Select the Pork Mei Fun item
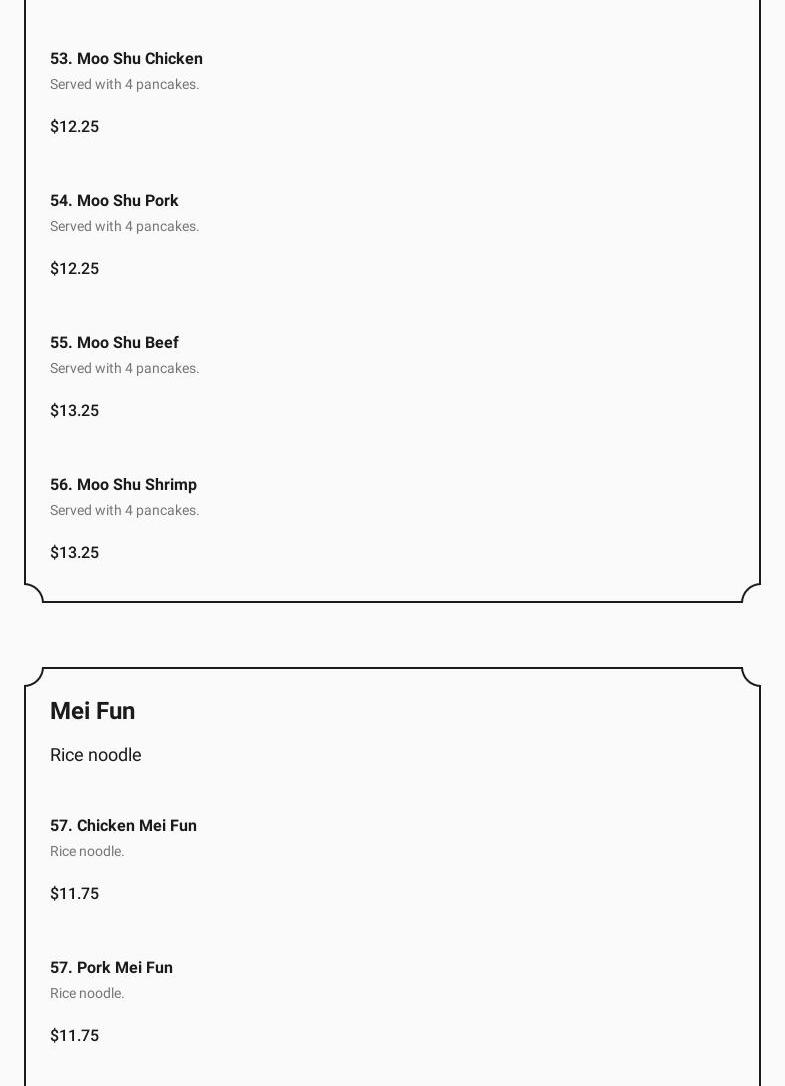This screenshot has height=1086, width=785. (x=111, y=968)
